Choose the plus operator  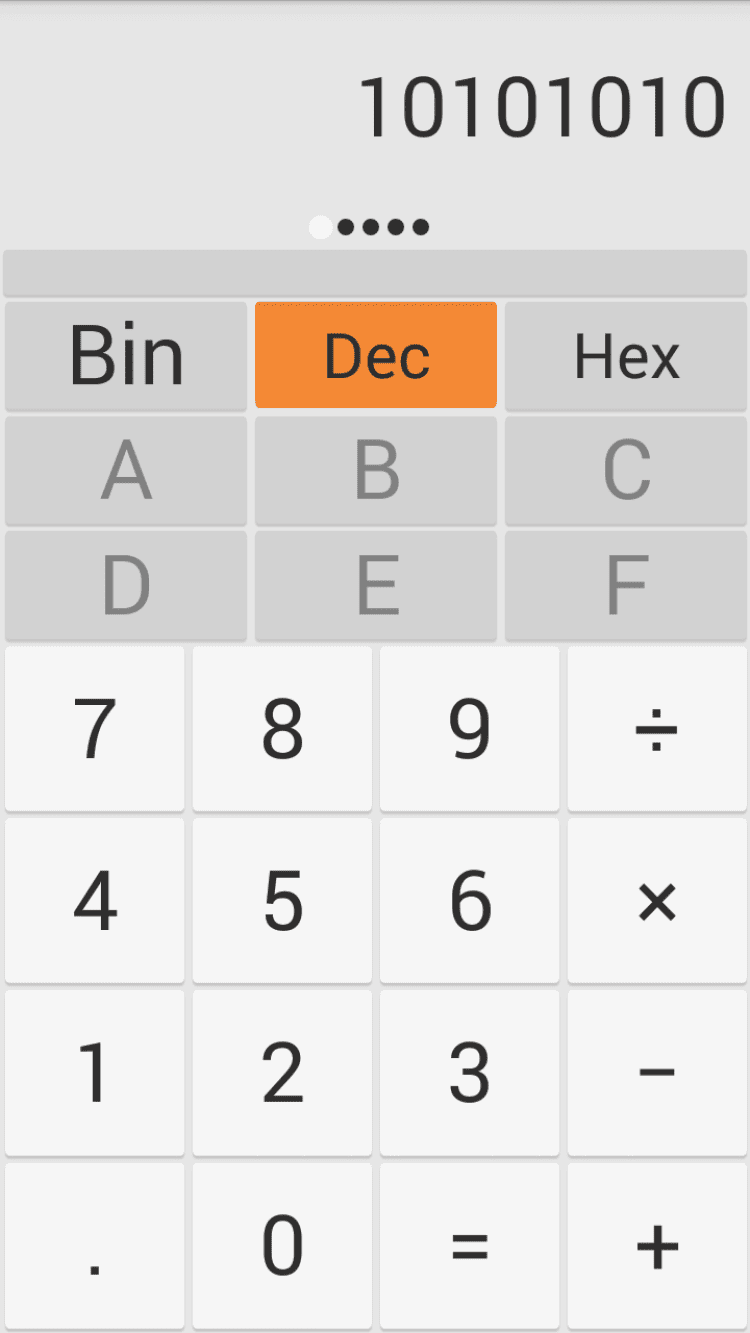657,1245
